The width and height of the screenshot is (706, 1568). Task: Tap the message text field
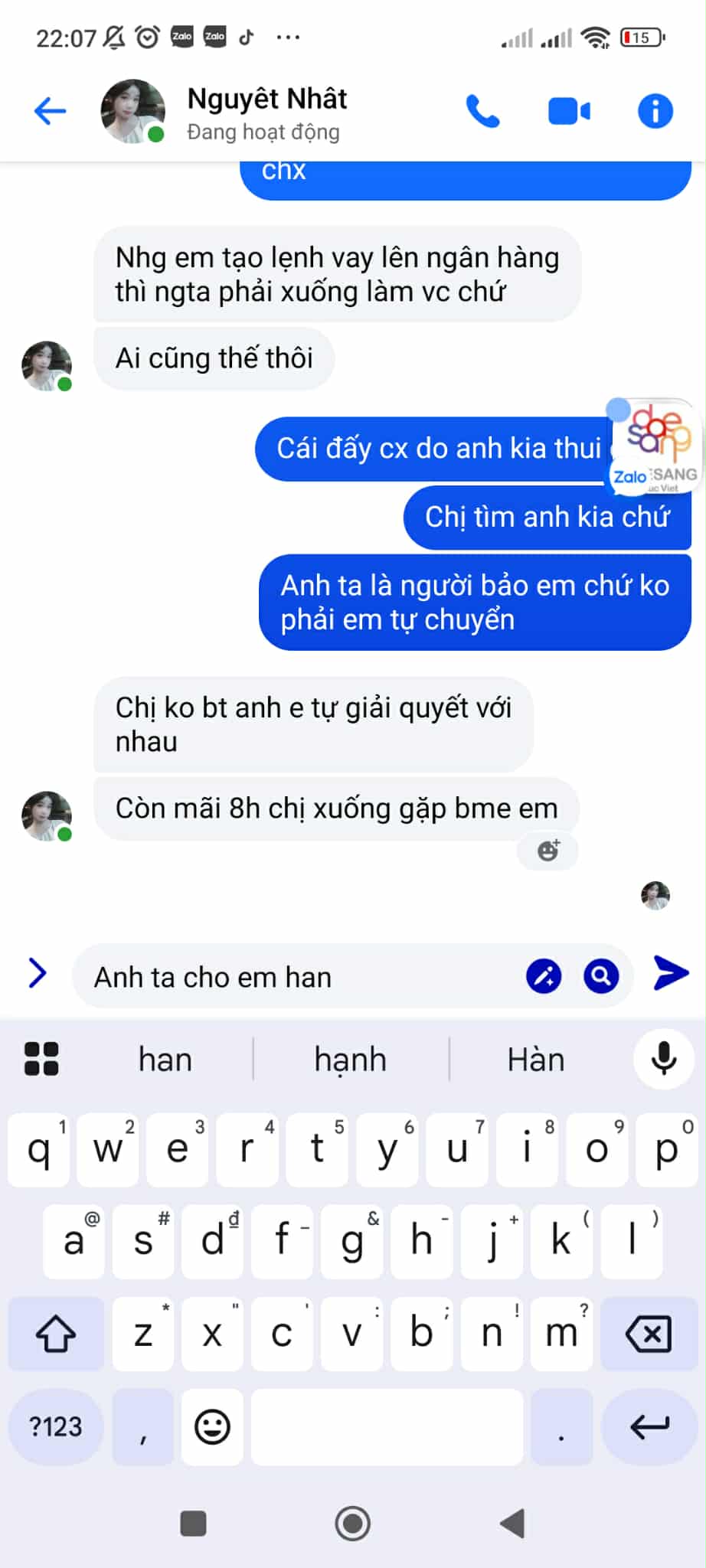pyautogui.click(x=299, y=977)
